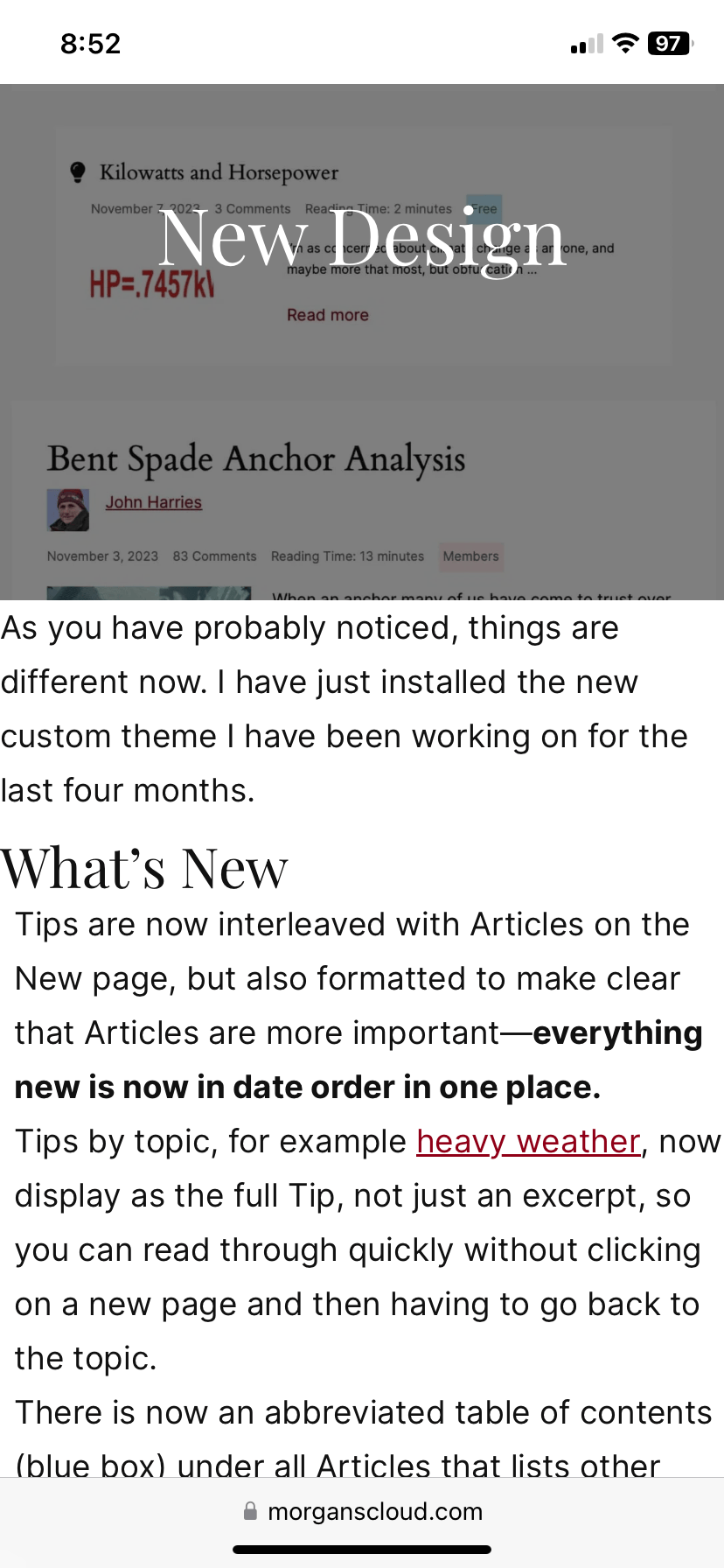Open the heavy weather link
Viewport: 724px width, 1568px height.
[528, 1142]
